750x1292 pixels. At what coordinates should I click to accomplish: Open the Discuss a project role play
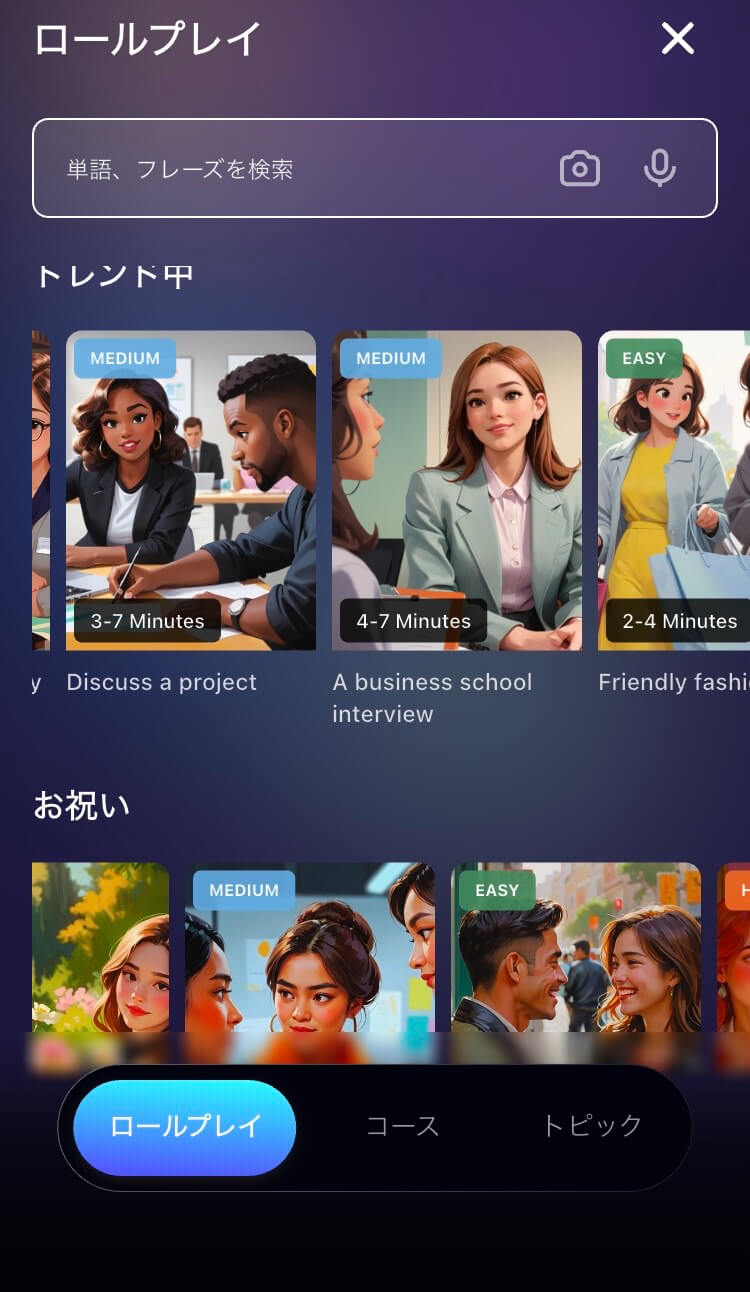pyautogui.click(x=191, y=490)
